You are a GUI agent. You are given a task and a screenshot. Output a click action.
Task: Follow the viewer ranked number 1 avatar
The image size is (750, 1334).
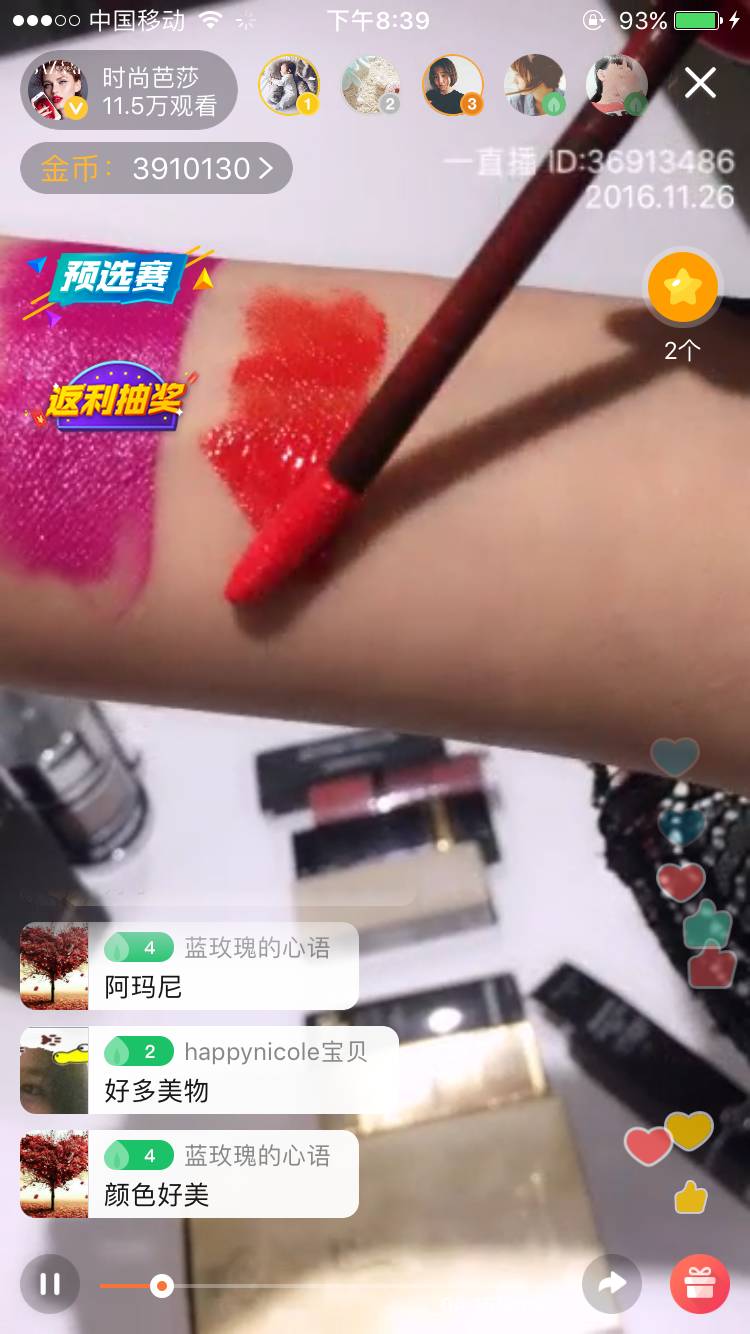[x=288, y=87]
